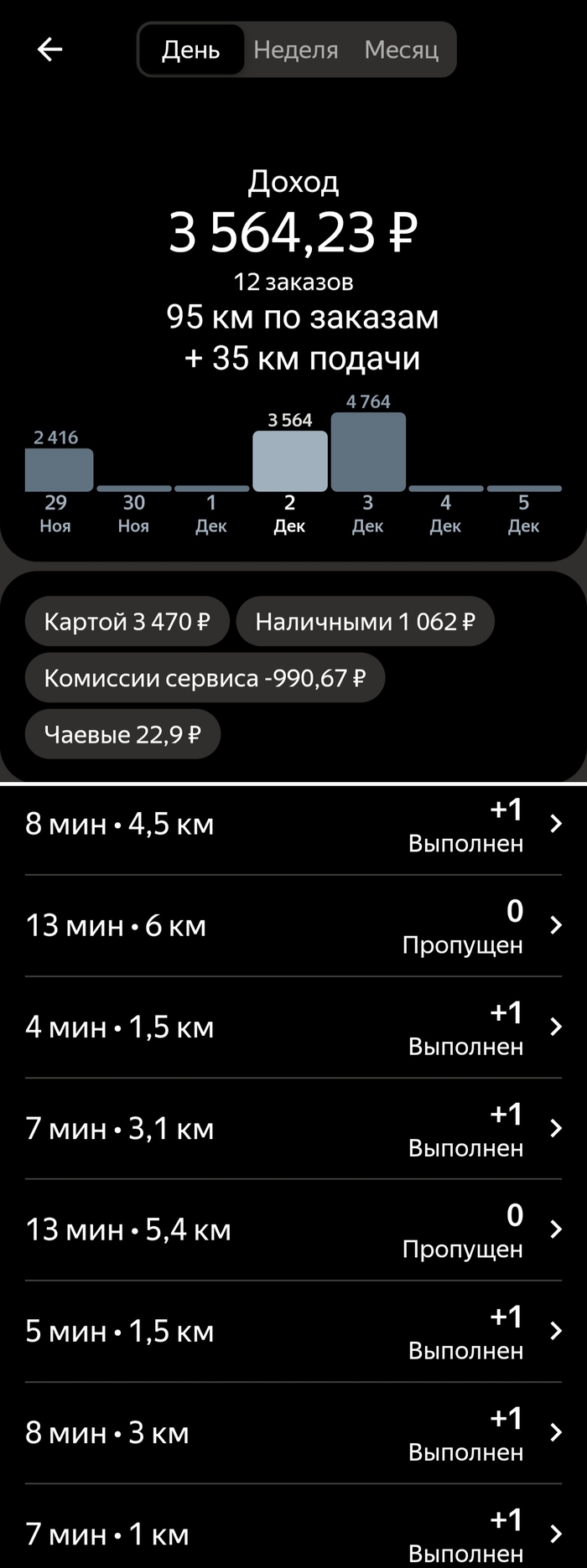The image size is (587, 1568).
Task: Choose 4 Дек in the income chart
Action: (445, 503)
